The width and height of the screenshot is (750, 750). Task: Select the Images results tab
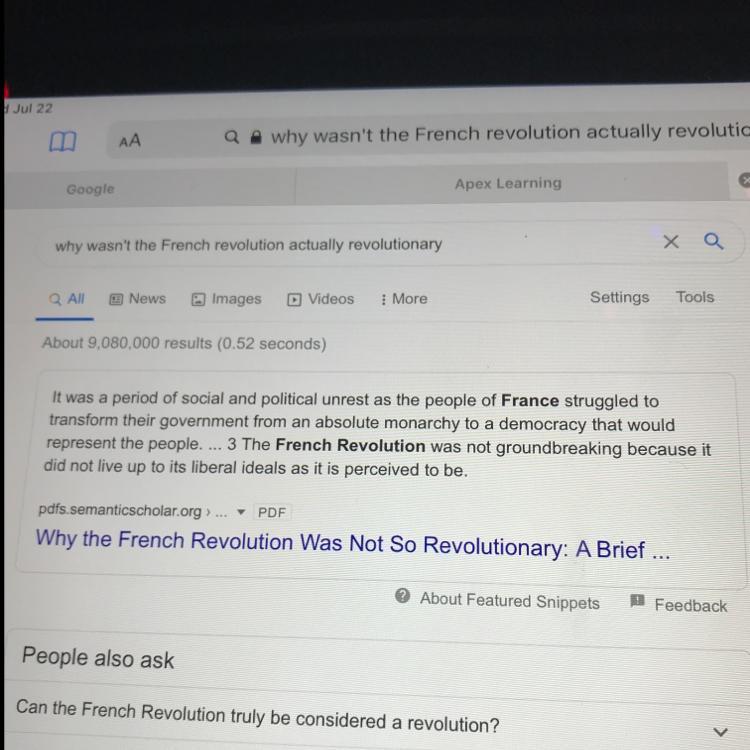pos(226,298)
